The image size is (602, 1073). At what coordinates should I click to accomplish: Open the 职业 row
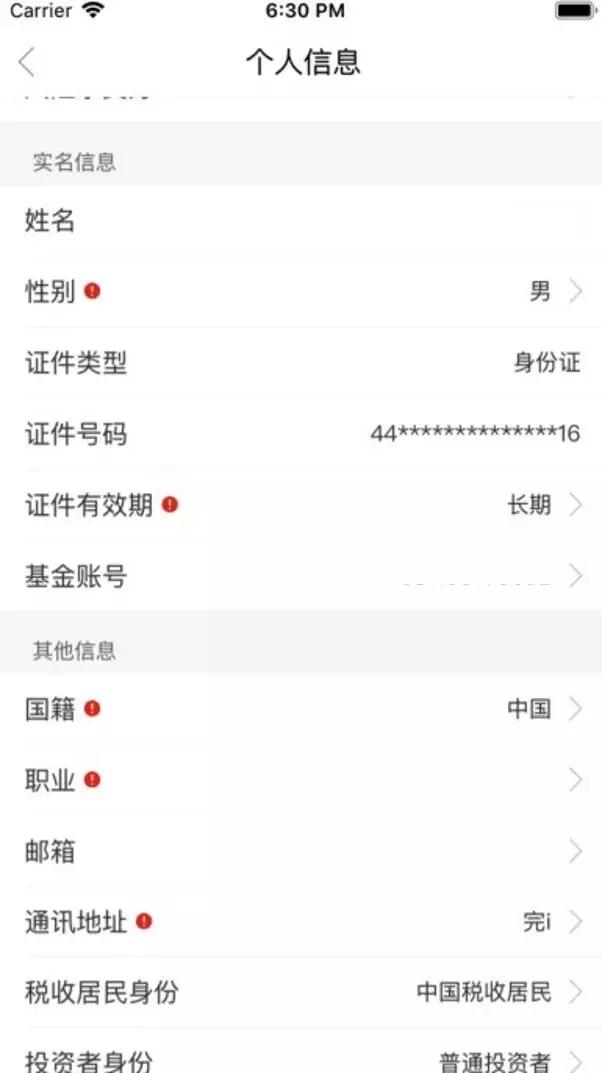[x=301, y=780]
